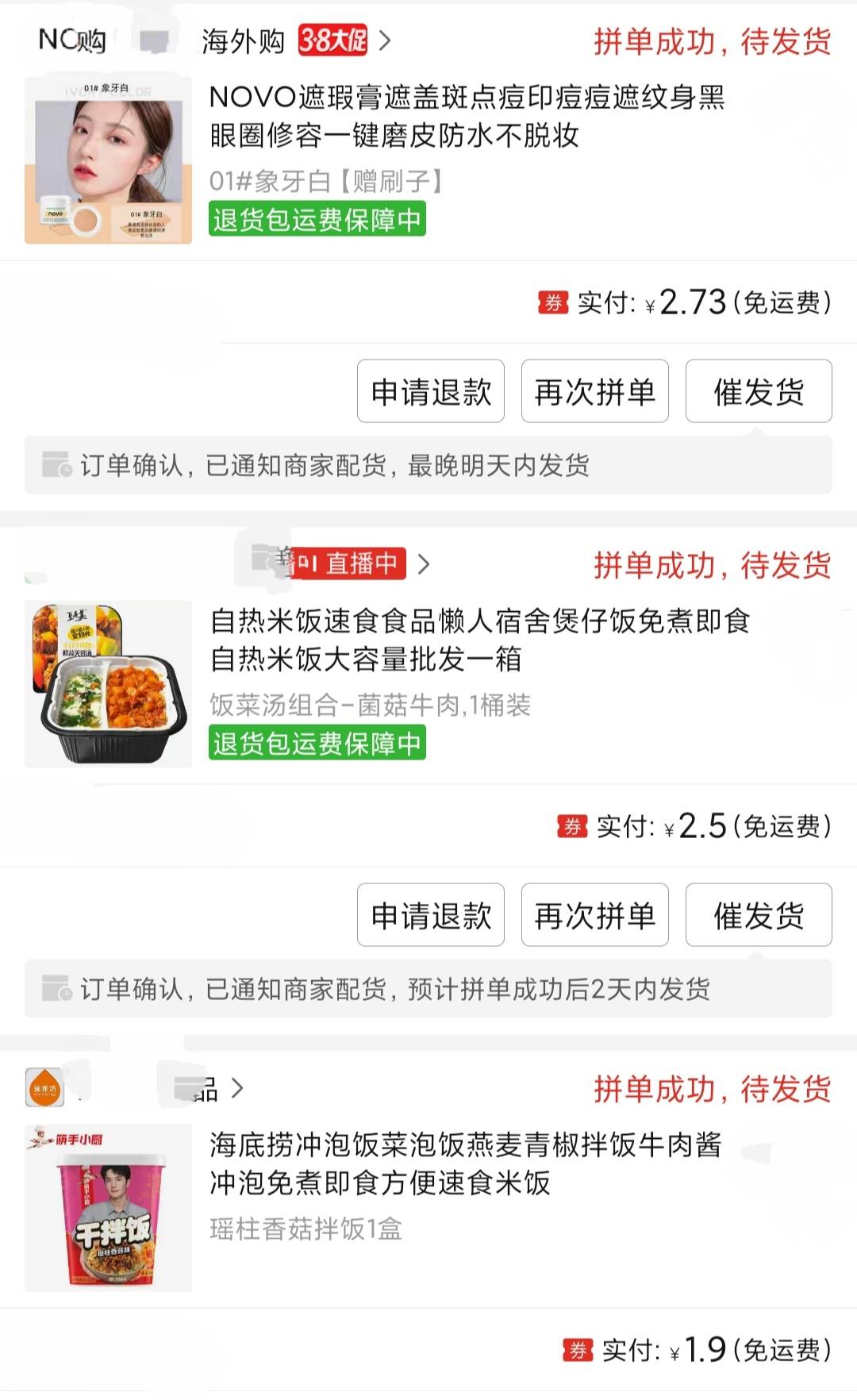Open the NOVO concealer product thumbnail
This screenshot has width=857, height=1400.
(109, 158)
